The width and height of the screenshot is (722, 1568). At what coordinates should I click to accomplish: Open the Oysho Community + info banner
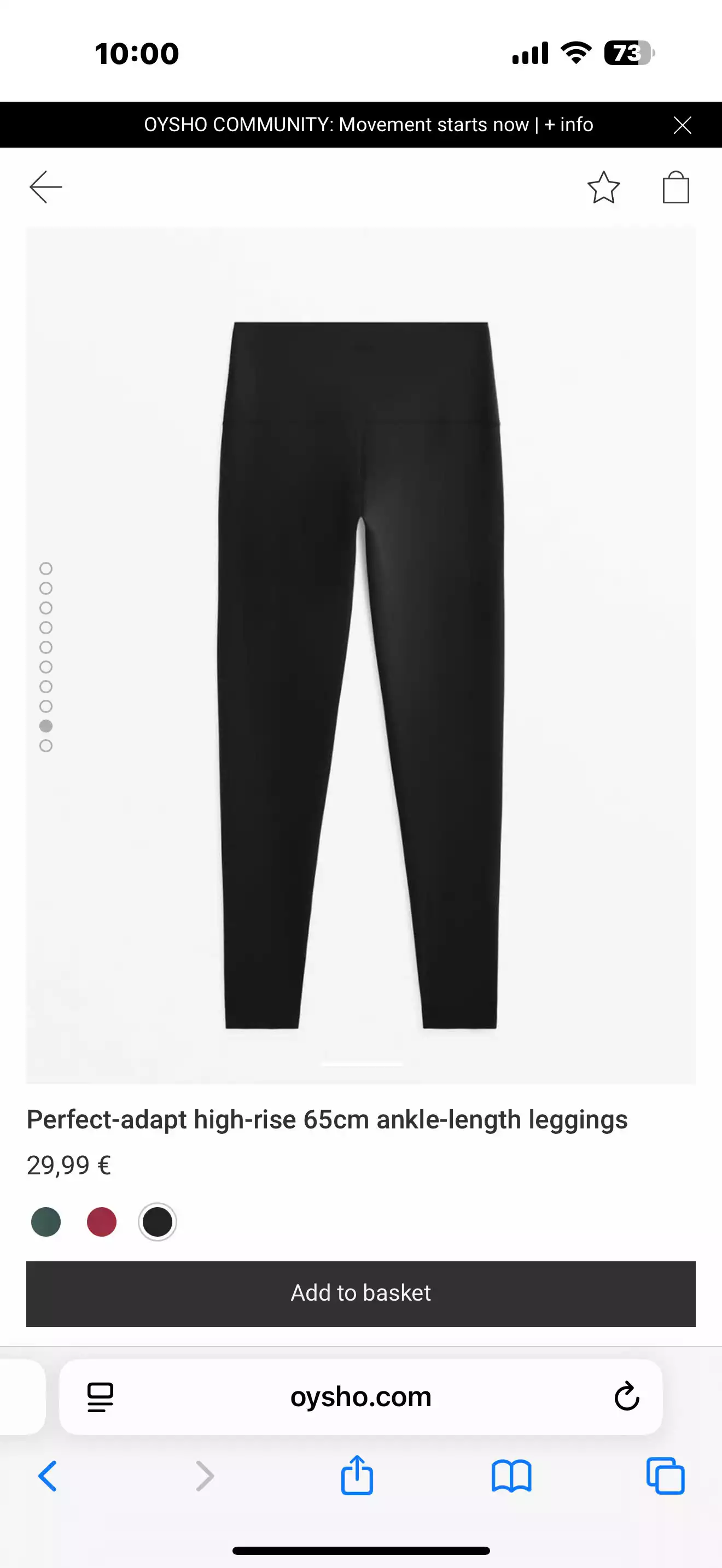pyautogui.click(x=368, y=125)
